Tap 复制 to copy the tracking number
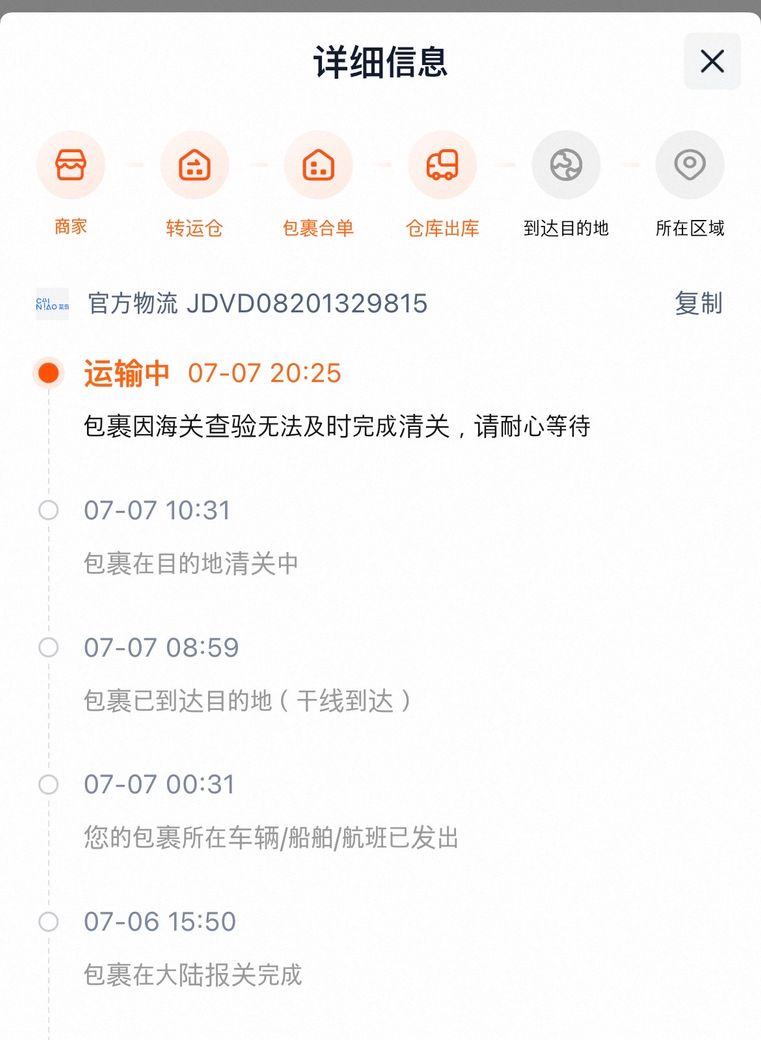The width and height of the screenshot is (761, 1040). [x=698, y=303]
